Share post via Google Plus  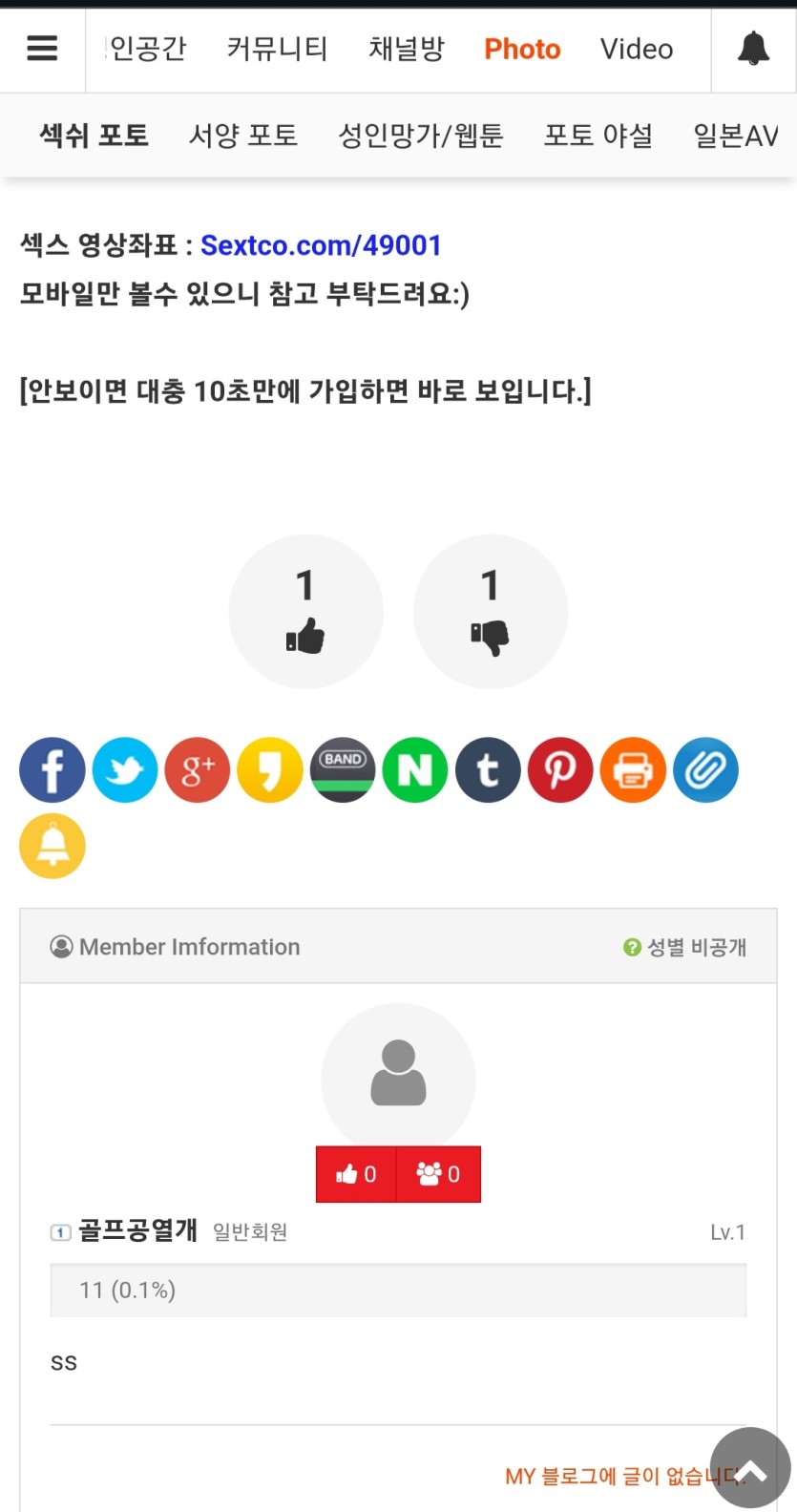click(x=198, y=770)
